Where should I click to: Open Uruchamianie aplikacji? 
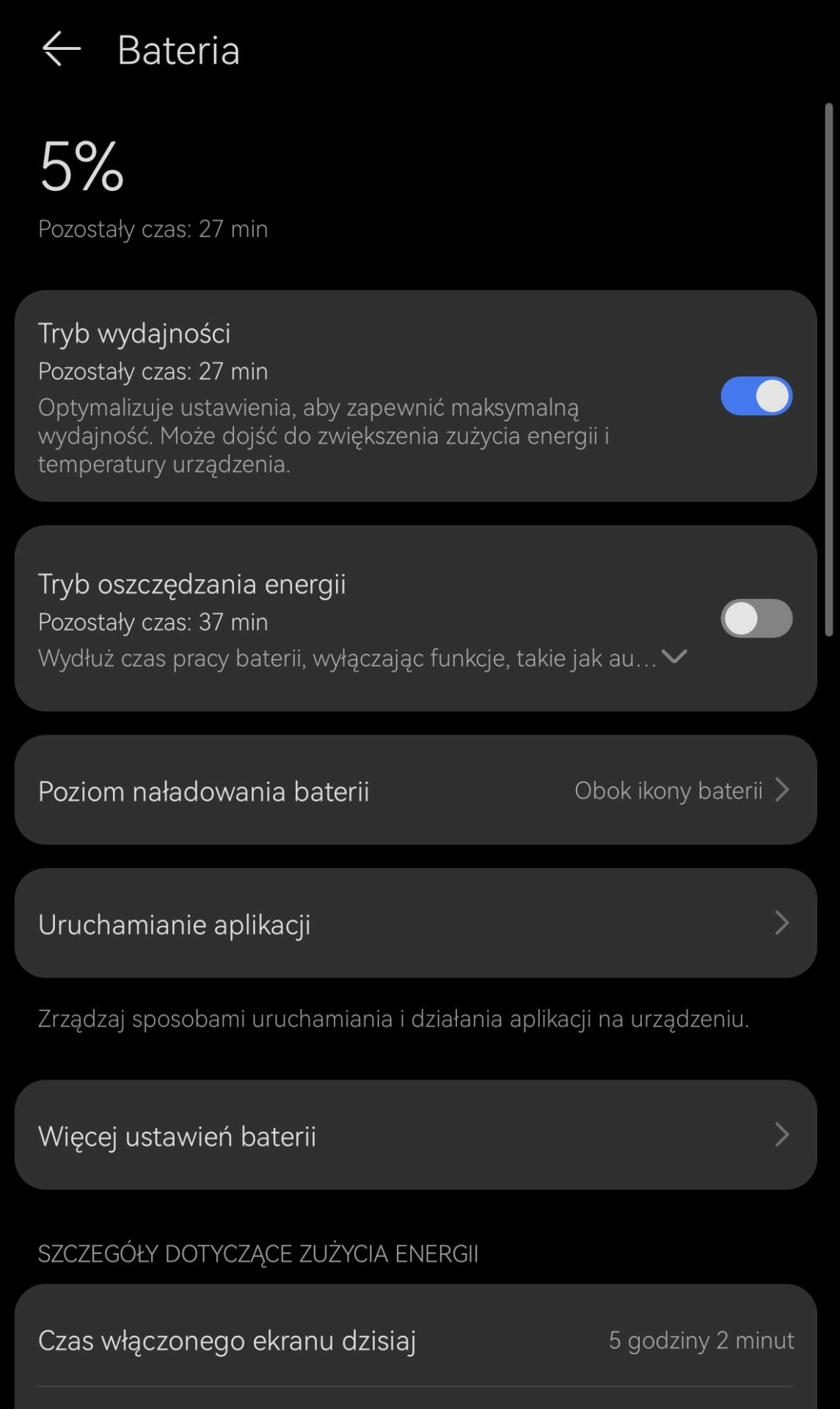(x=415, y=924)
